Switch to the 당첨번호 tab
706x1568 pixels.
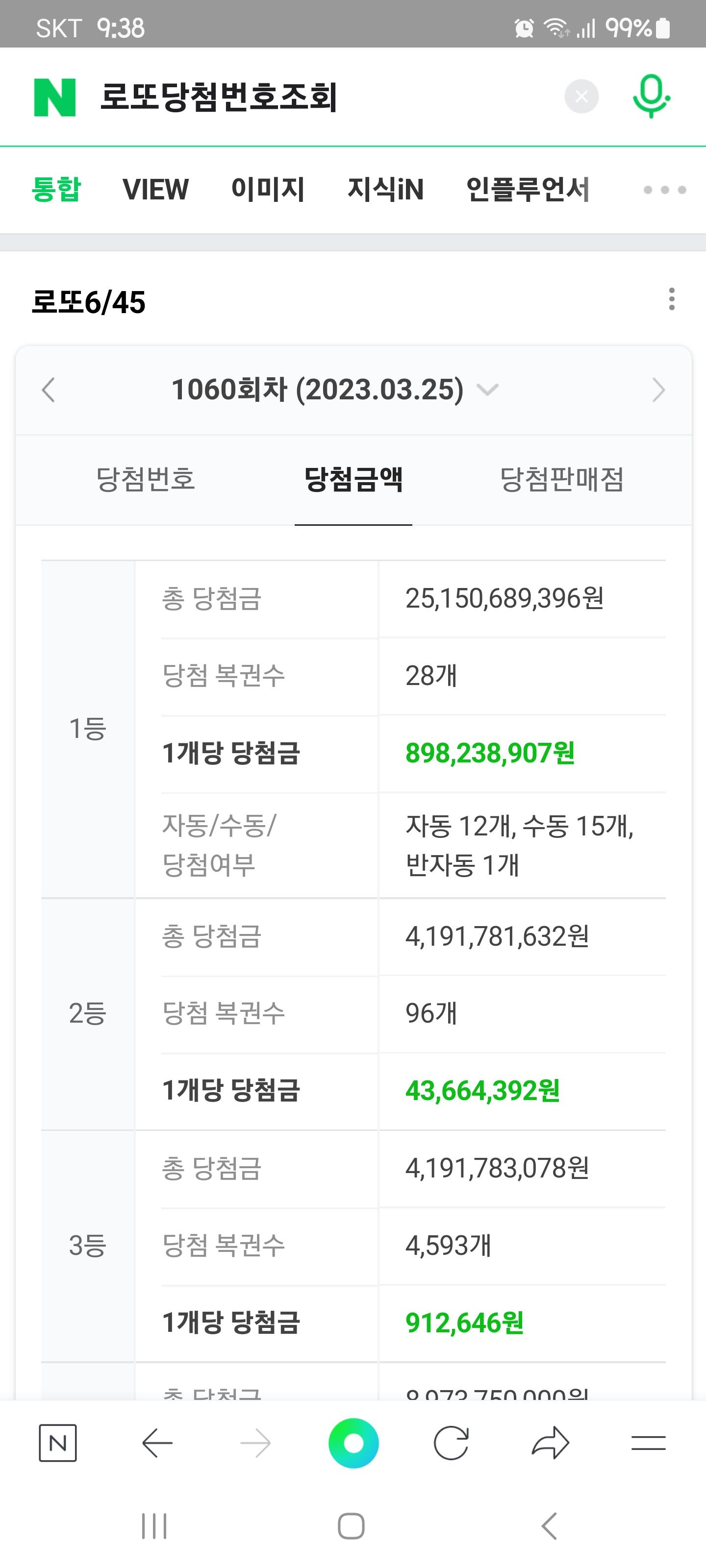[x=146, y=480]
